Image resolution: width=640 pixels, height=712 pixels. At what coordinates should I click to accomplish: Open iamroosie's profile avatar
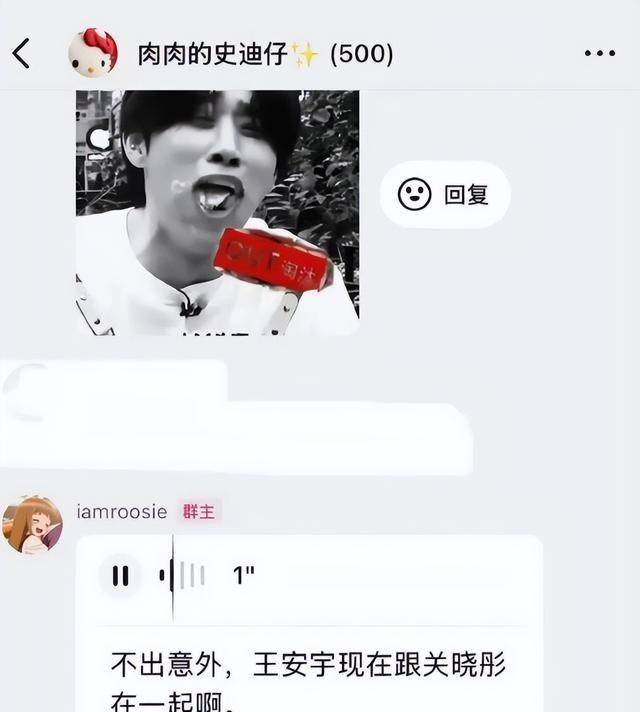[x=32, y=525]
